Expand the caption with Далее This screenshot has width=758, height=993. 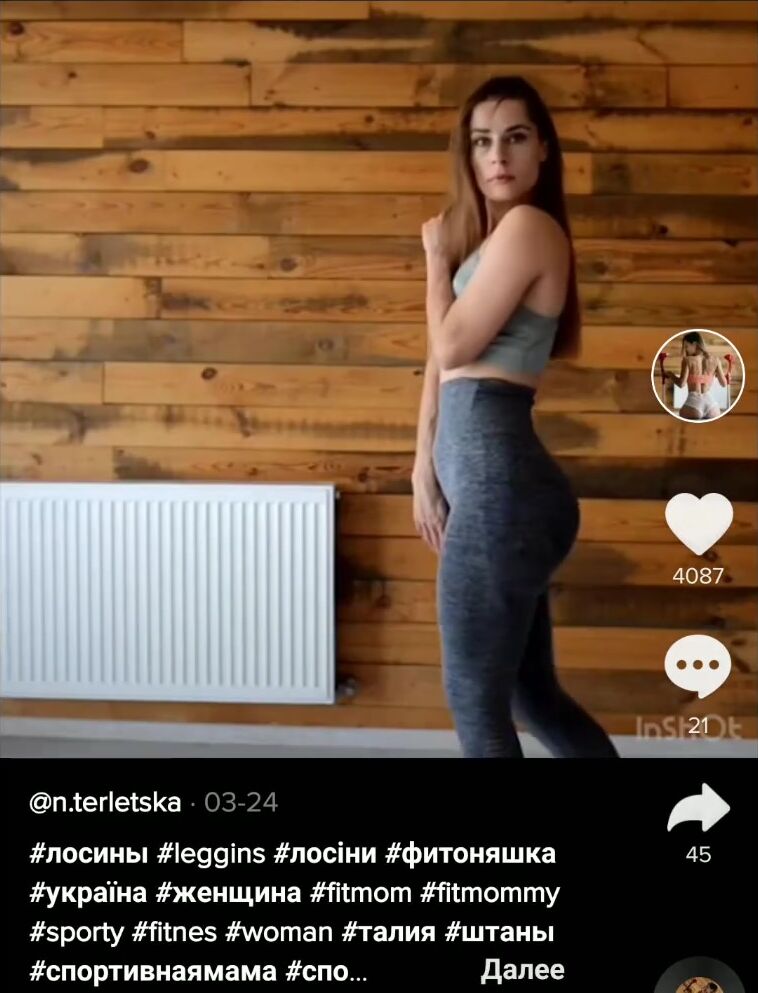pos(522,969)
